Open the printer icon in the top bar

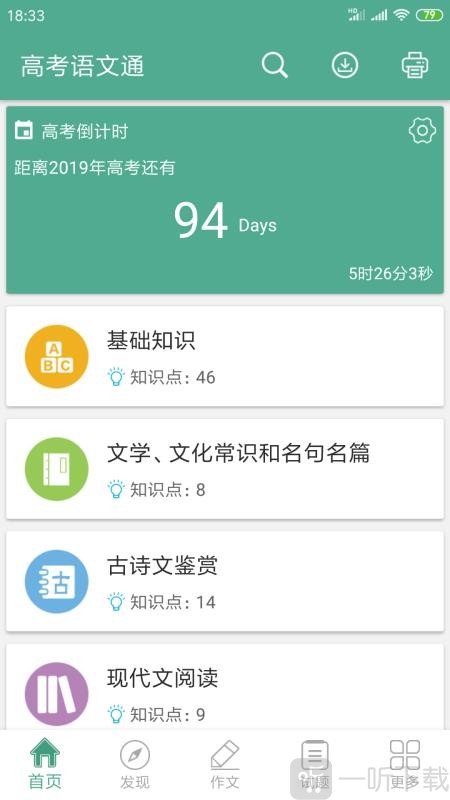(x=415, y=65)
